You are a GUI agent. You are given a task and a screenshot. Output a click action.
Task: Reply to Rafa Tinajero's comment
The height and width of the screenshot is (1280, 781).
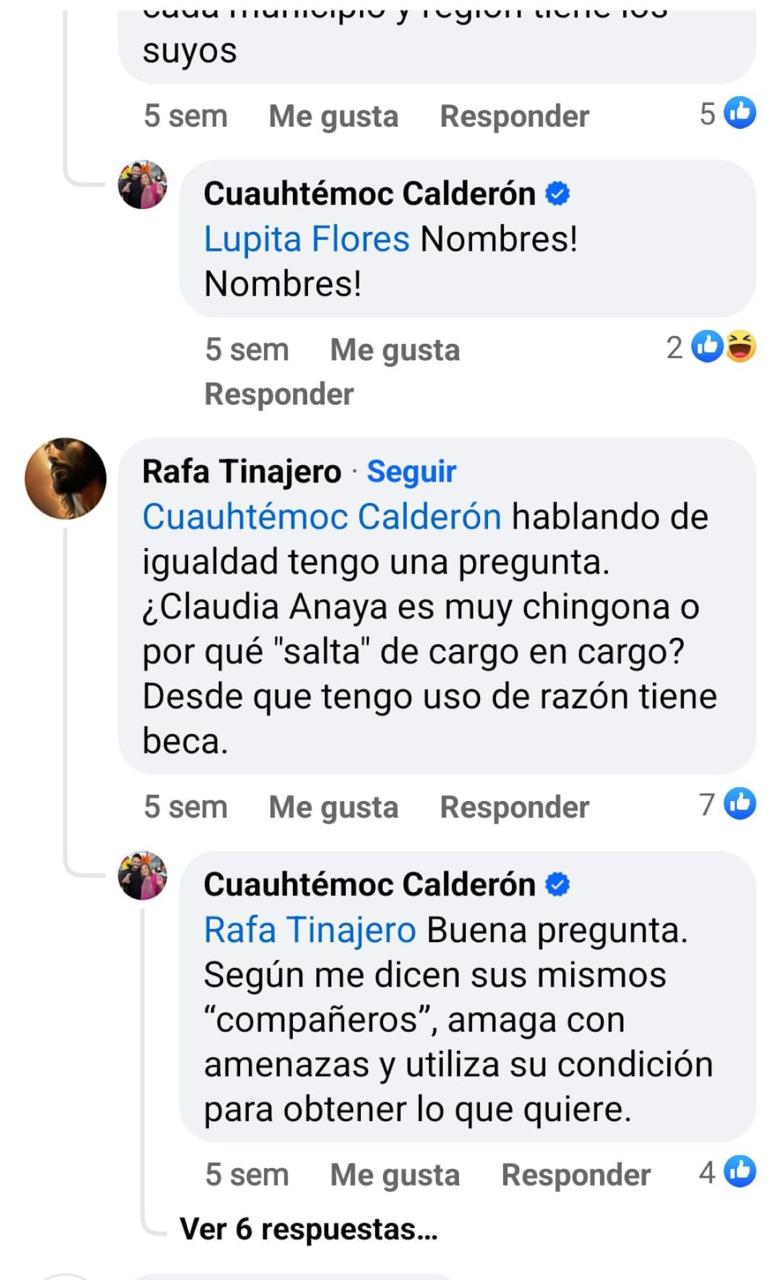pyautogui.click(x=514, y=807)
